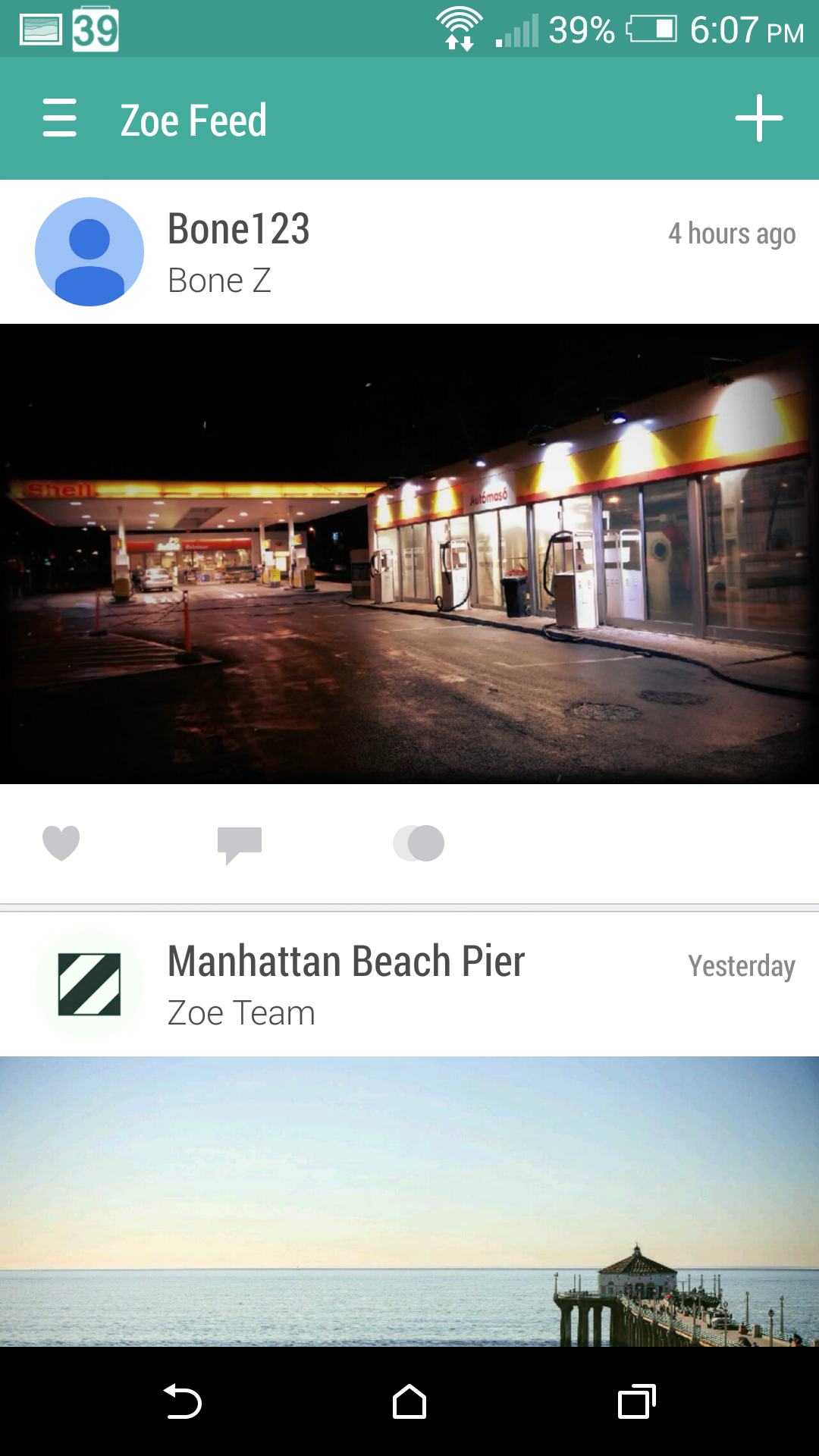Show recent apps
Screen dimensions: 819x1456
pyautogui.click(x=637, y=1401)
